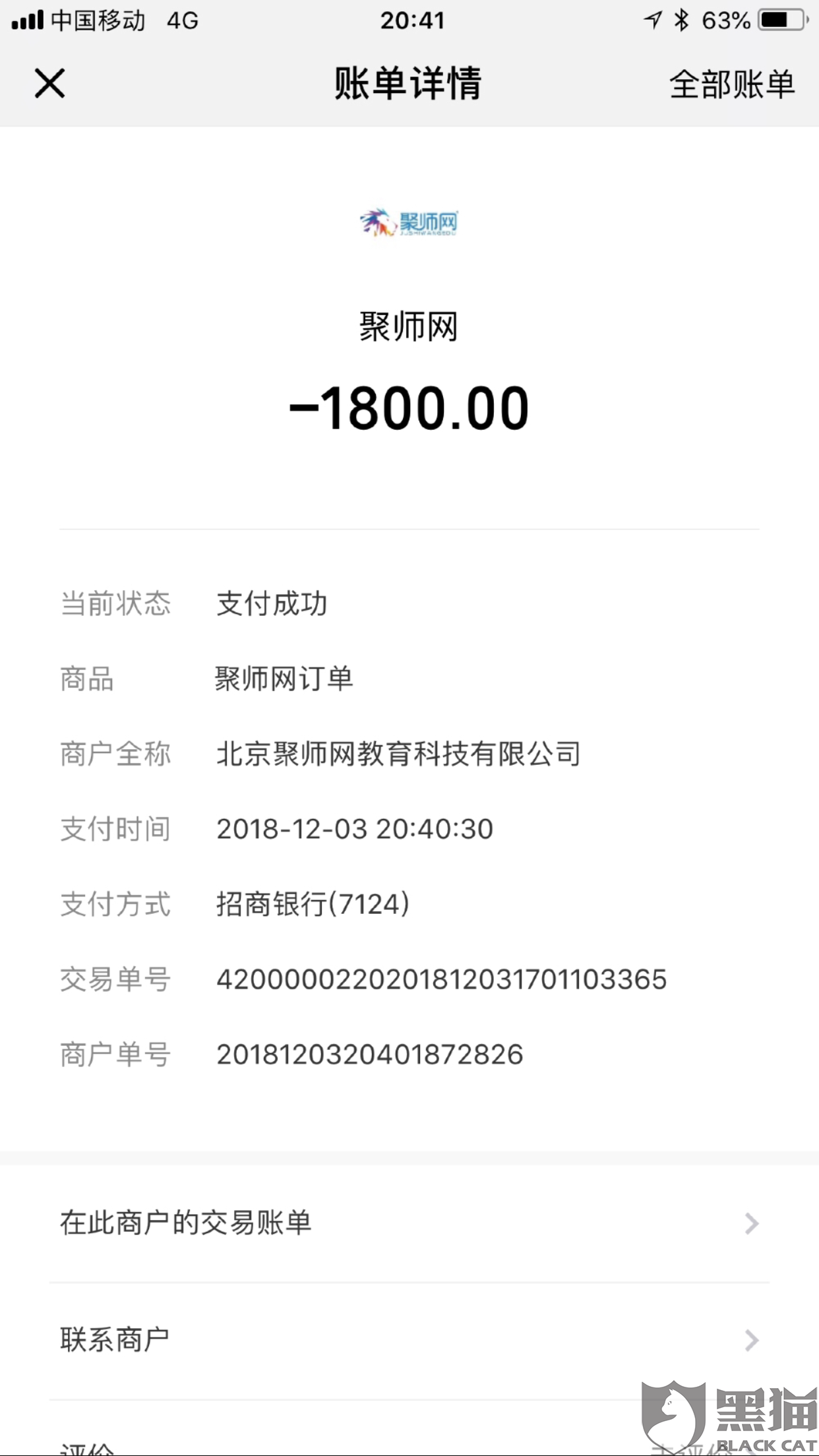The height and width of the screenshot is (1456, 819).
Task: Open 在此商户的交易账单 row
Action: 409,1223
